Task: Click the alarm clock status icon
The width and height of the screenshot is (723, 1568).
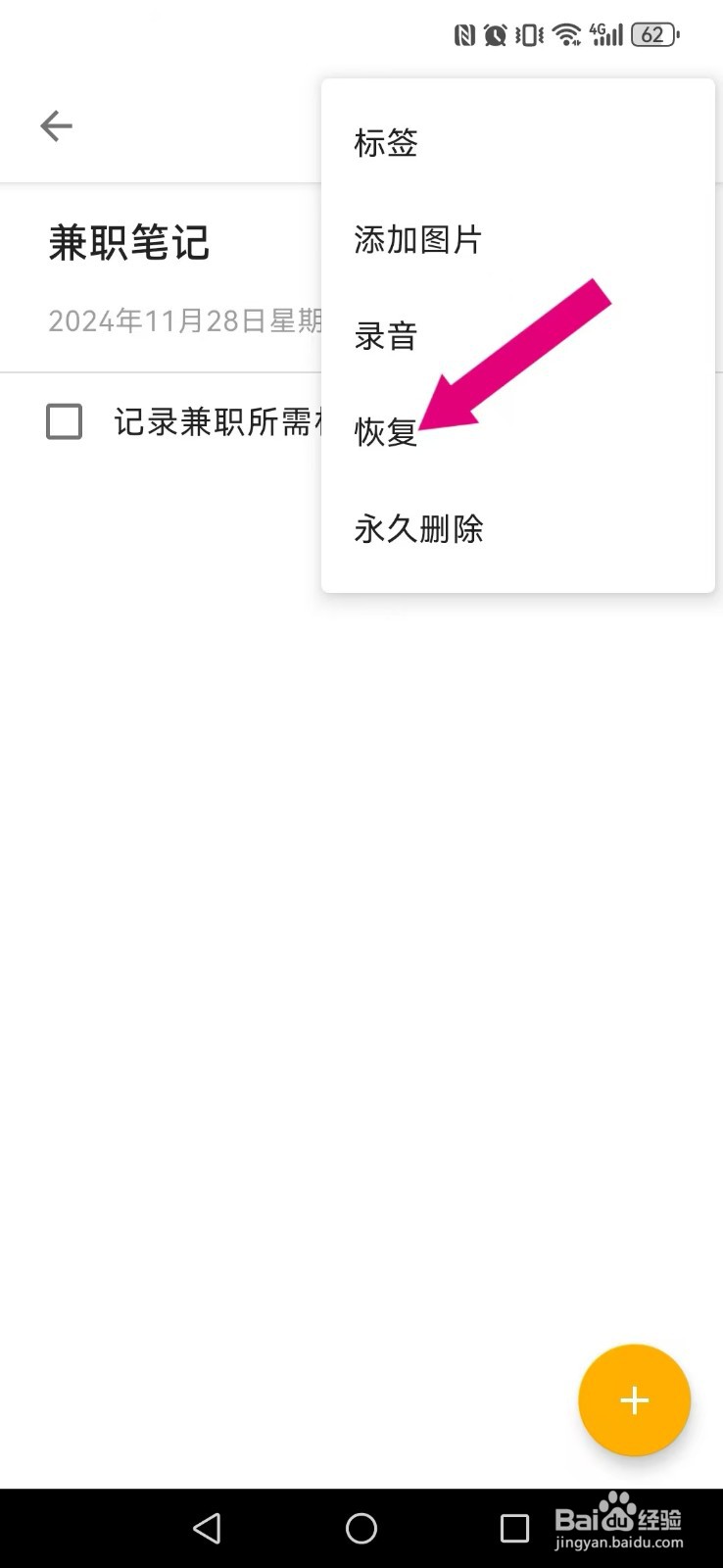Action: click(498, 33)
